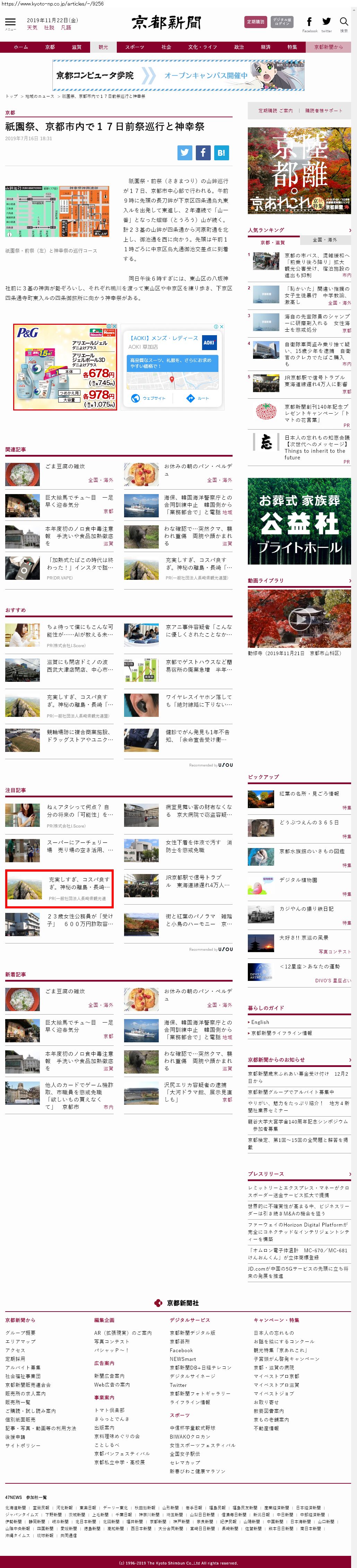Tap the English link under 暮らしのガイド

point(260,1022)
